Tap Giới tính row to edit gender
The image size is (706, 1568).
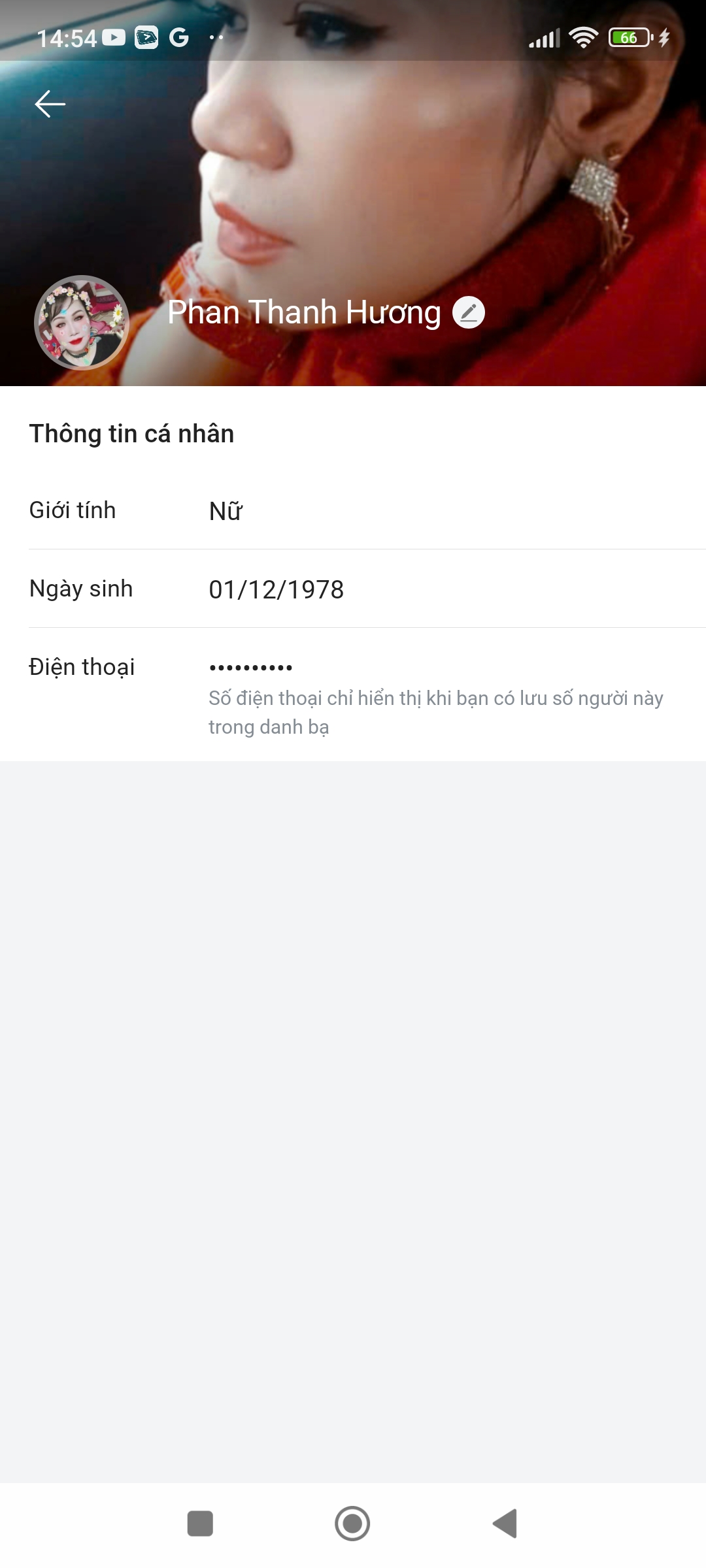pos(72,511)
